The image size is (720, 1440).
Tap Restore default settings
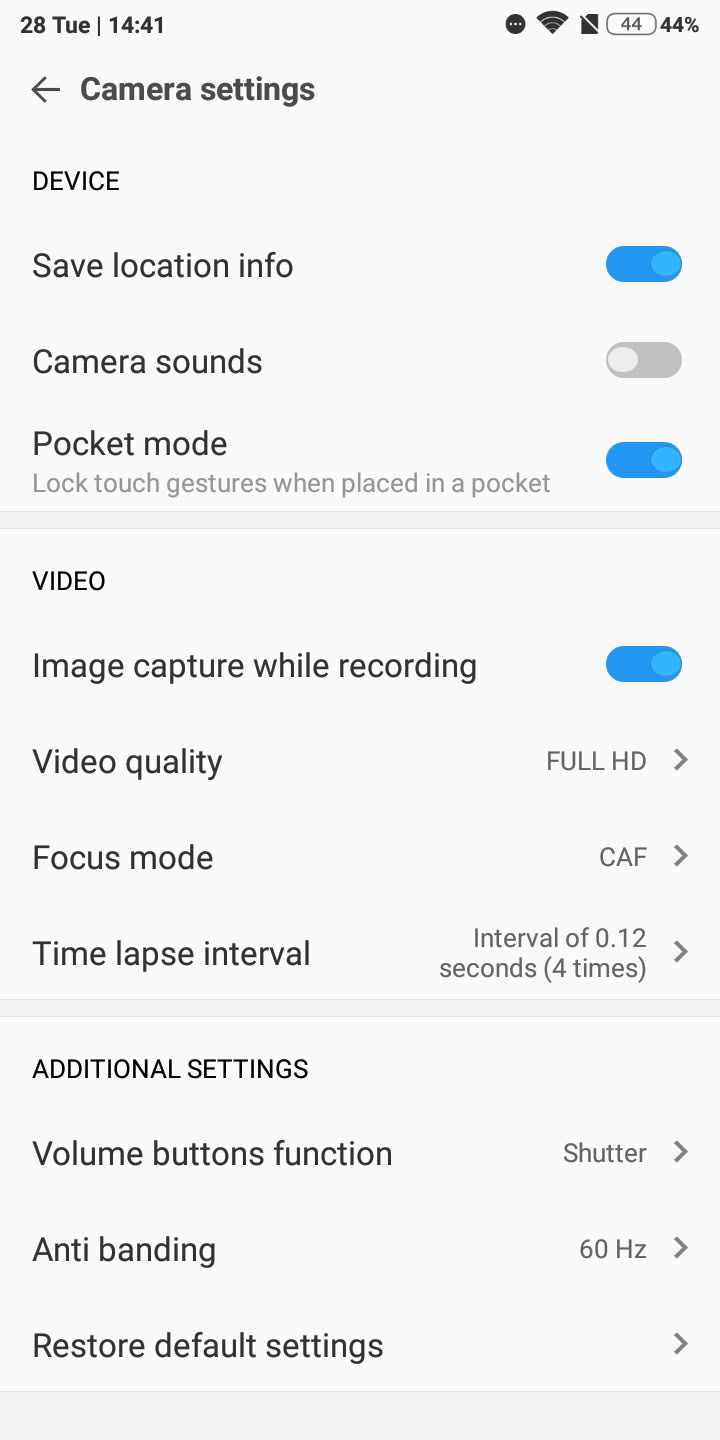coord(360,1345)
